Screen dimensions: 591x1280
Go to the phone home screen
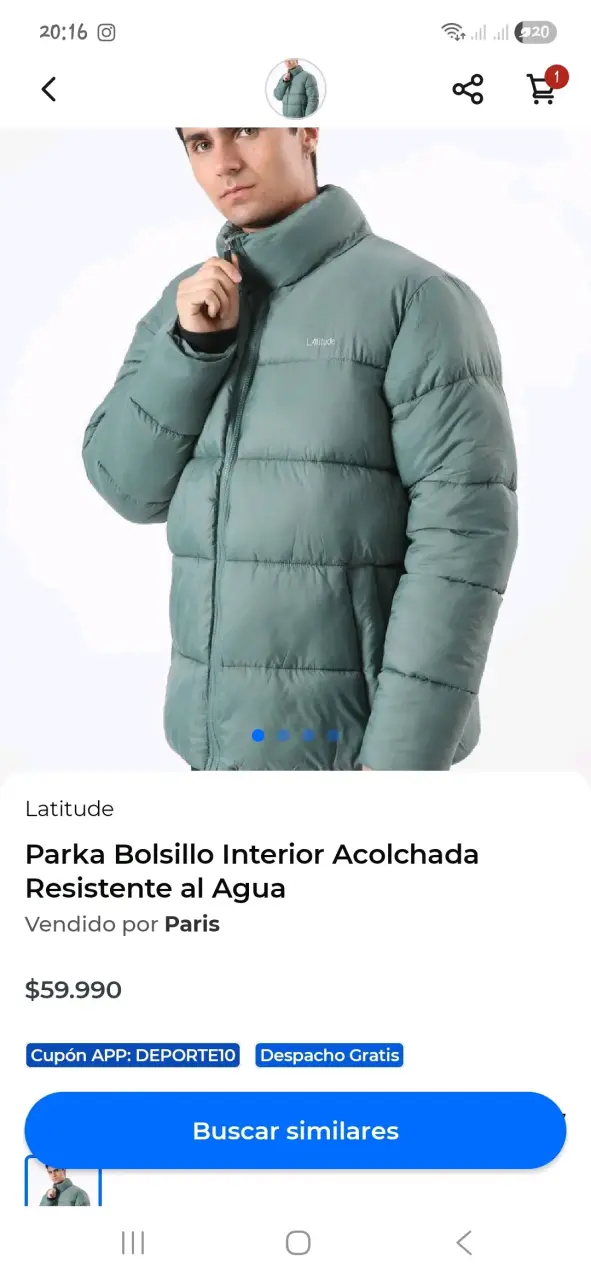click(297, 1243)
